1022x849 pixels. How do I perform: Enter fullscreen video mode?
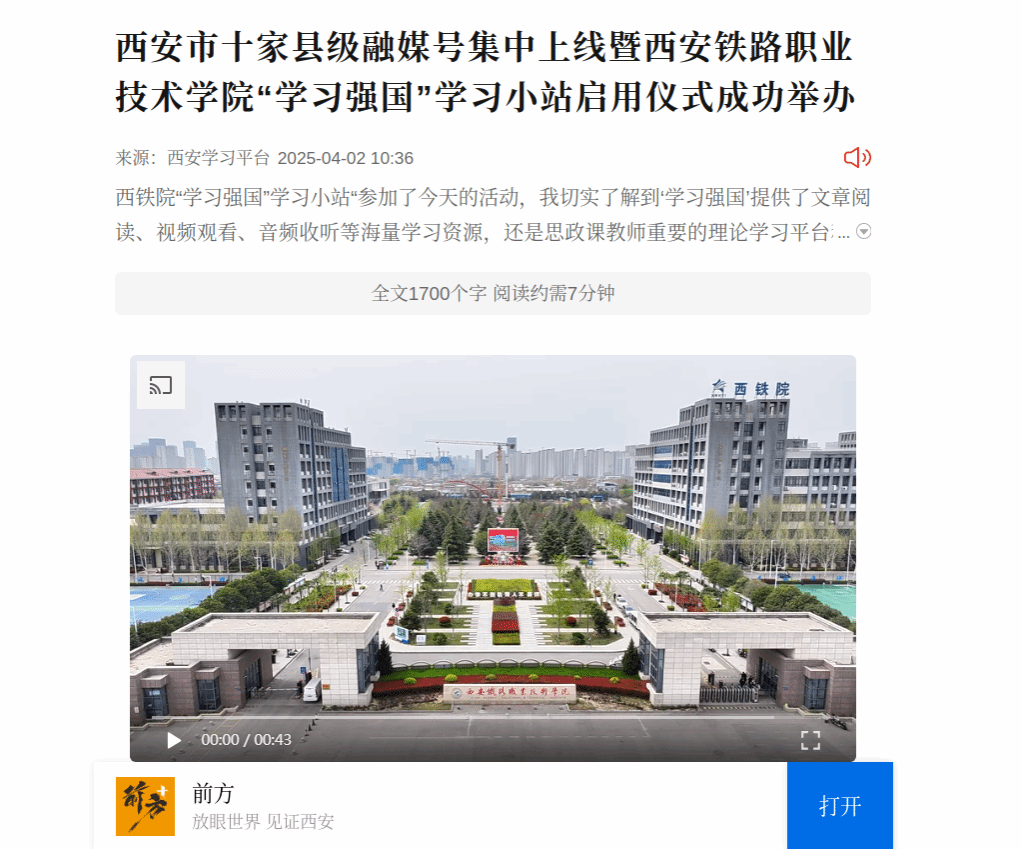(810, 740)
